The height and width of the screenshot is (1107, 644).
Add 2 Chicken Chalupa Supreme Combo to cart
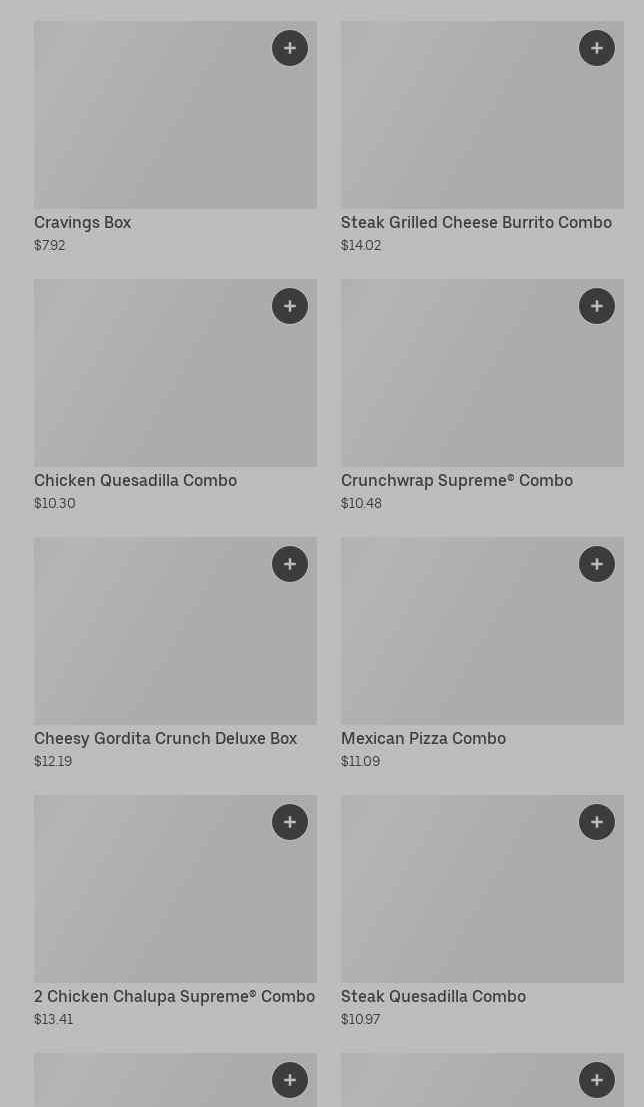(290, 822)
